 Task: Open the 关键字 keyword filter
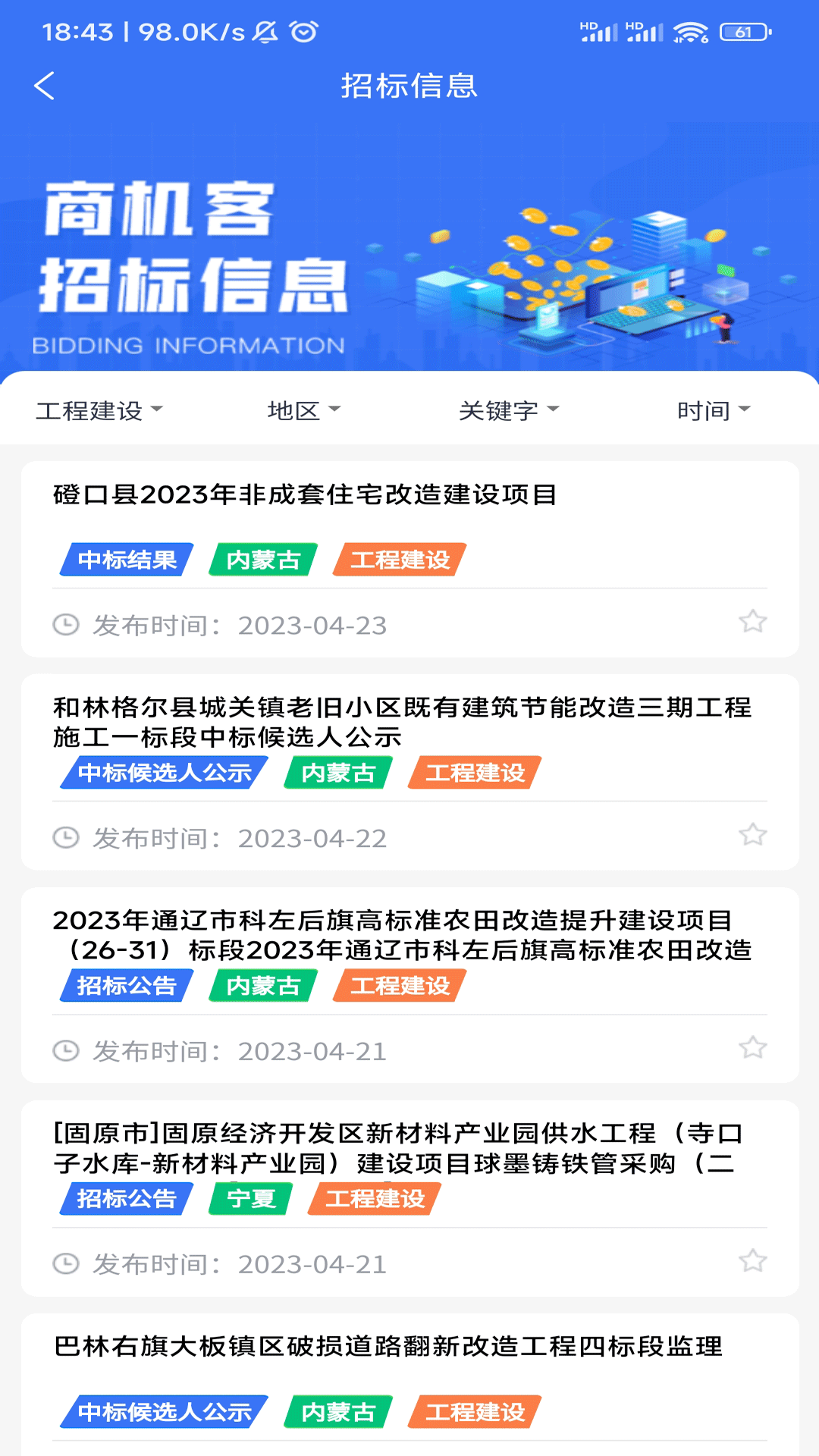510,409
